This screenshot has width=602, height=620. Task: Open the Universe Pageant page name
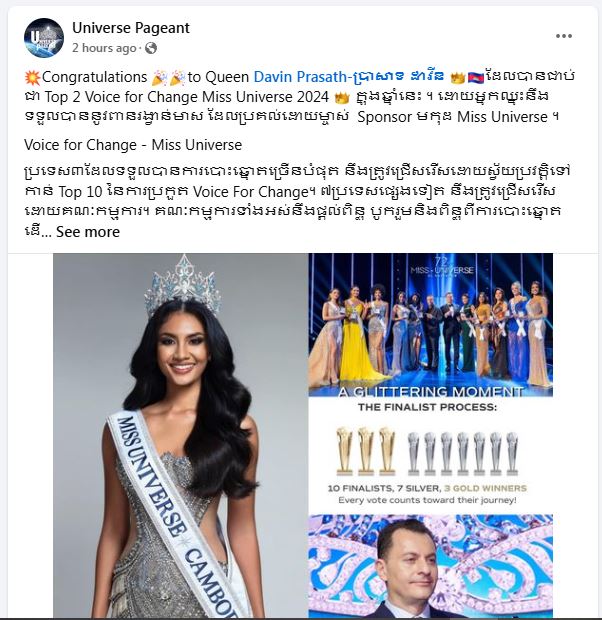pos(131,28)
